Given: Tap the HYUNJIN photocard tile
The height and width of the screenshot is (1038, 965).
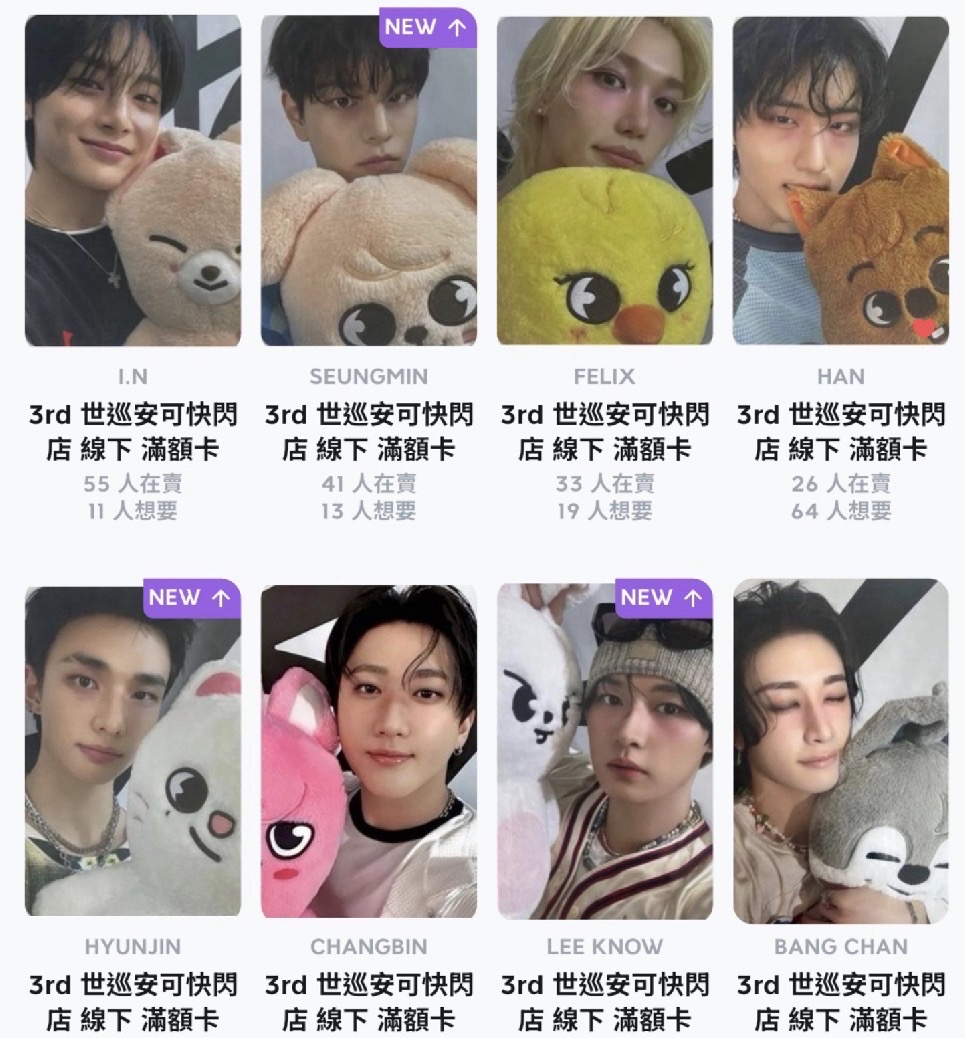Looking at the screenshot, I should tap(132, 750).
